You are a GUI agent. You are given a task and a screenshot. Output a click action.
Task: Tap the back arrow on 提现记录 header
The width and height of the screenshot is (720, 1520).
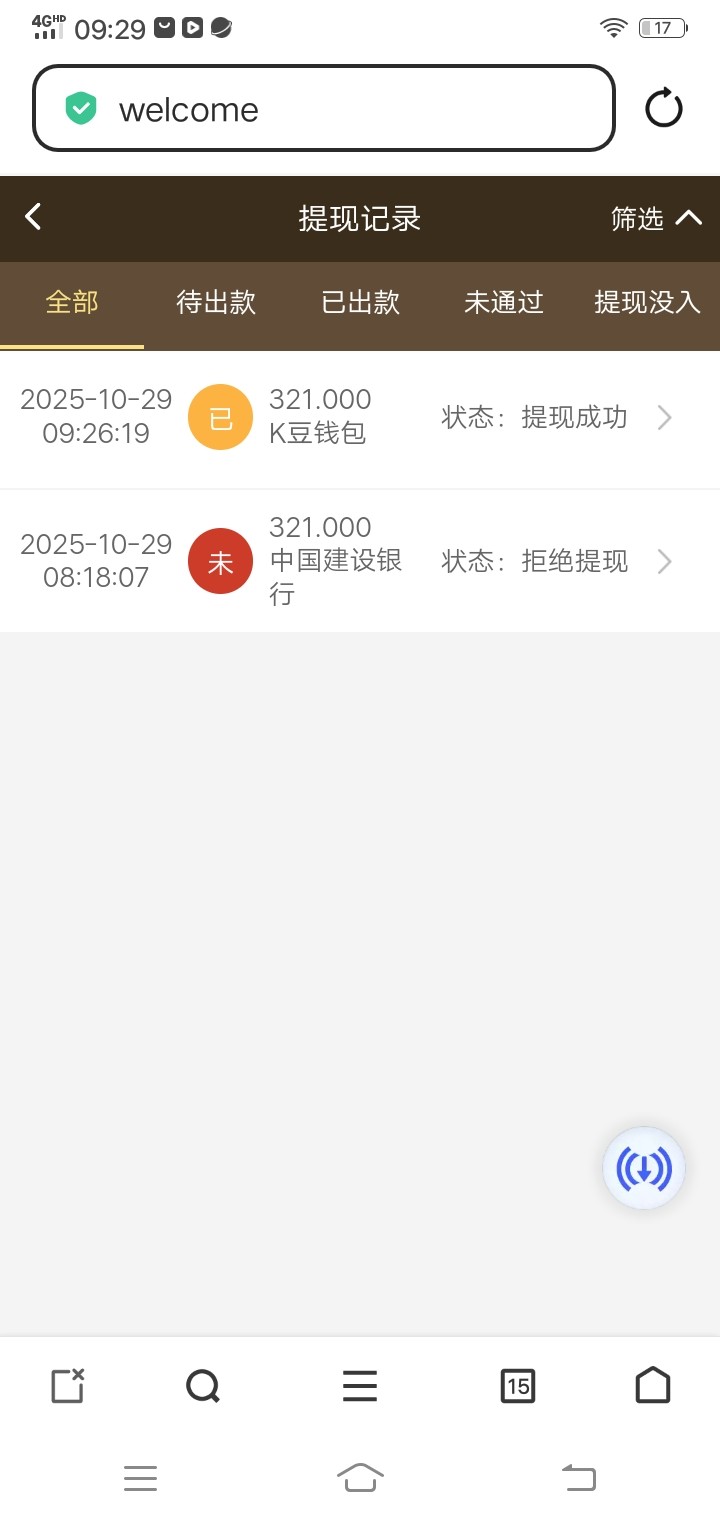click(33, 217)
